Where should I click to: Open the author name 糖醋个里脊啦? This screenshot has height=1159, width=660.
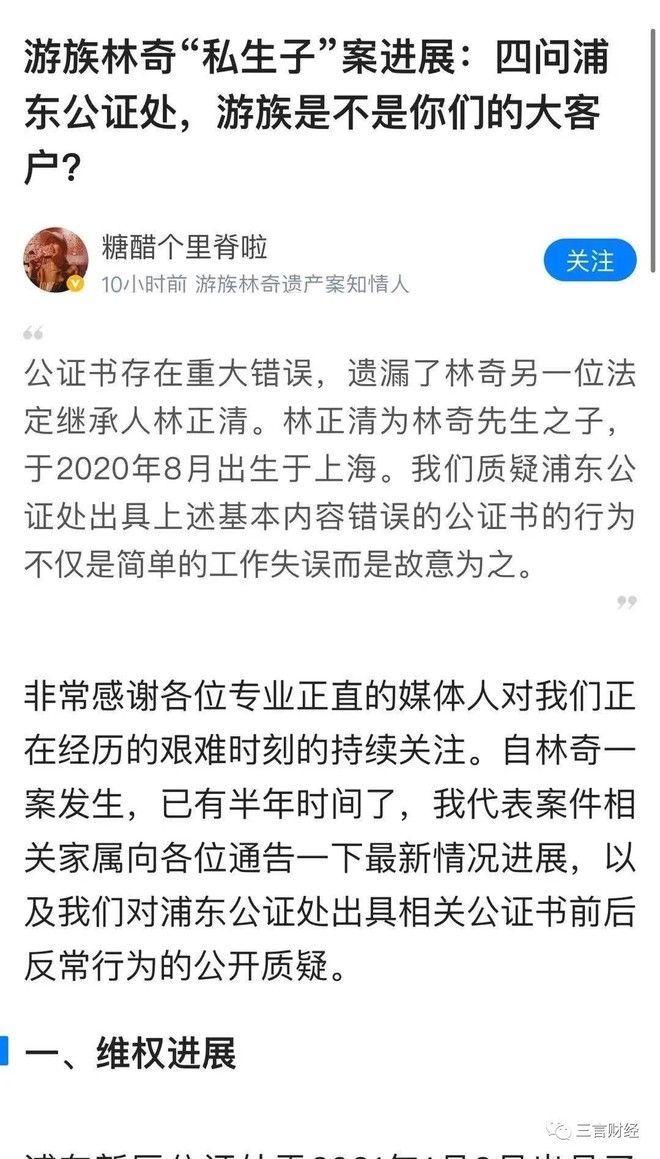click(184, 246)
